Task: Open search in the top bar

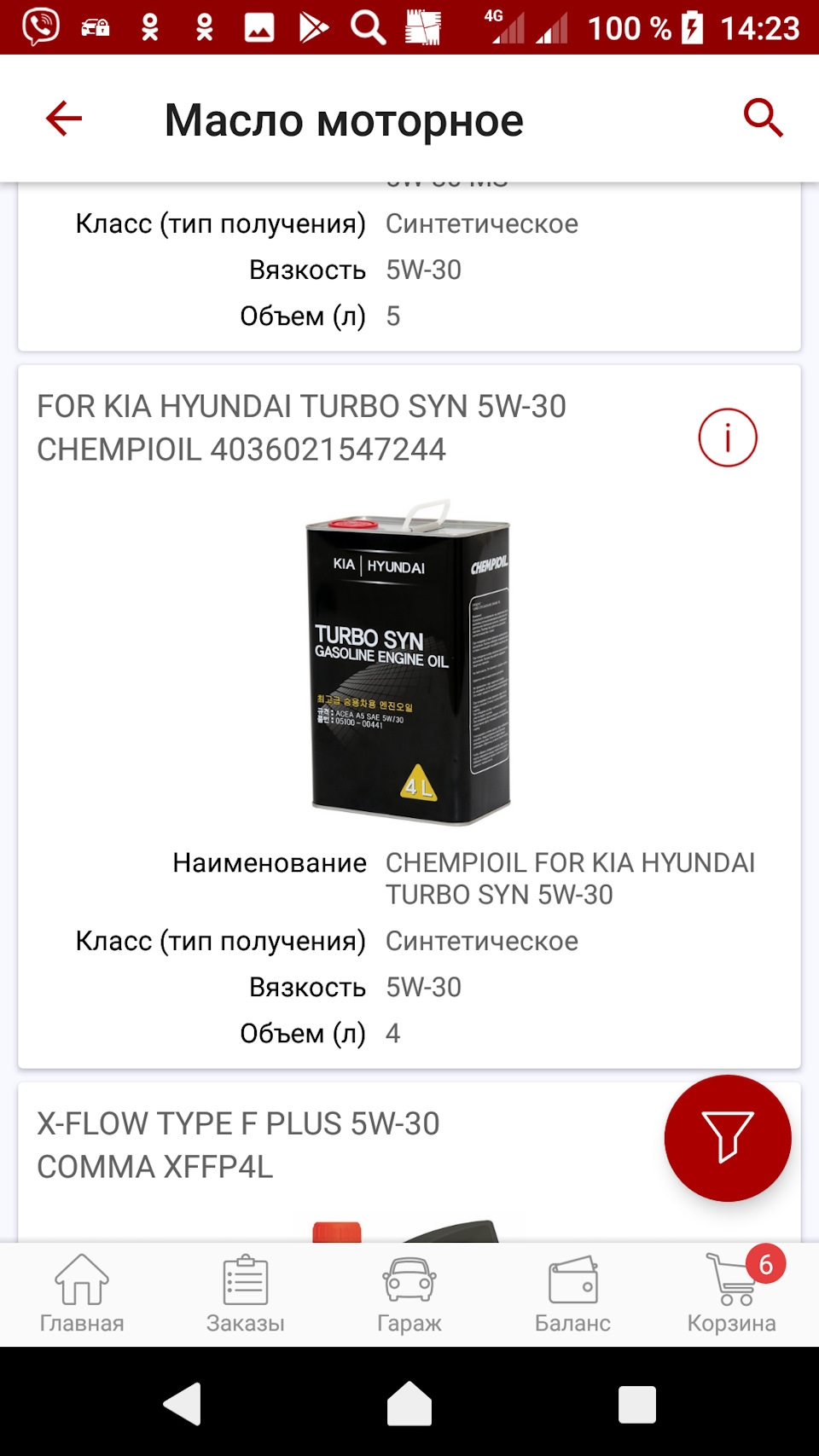Action: tap(763, 118)
